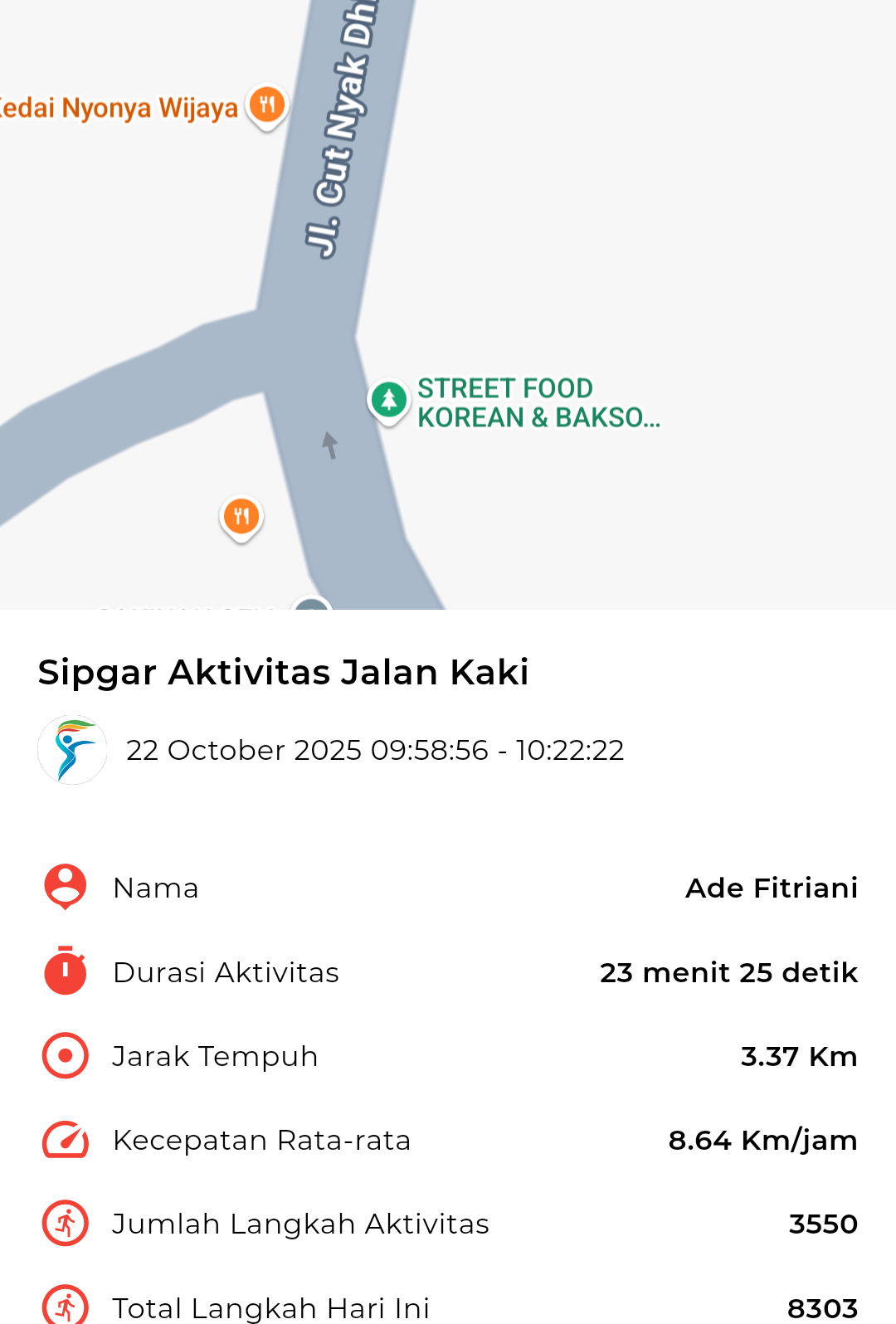Select the STREET FOOD KOREAN & BAKSO marker

[388, 400]
